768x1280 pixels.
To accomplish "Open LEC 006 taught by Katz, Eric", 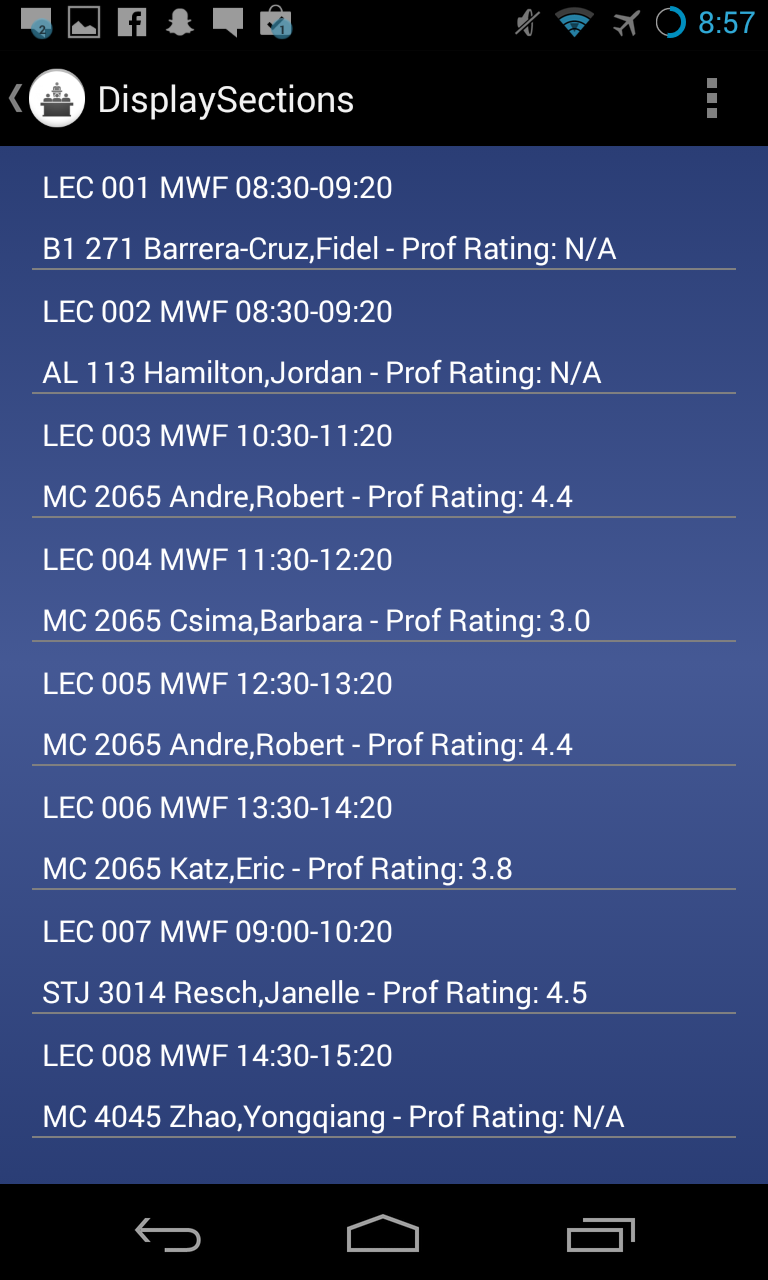I will [x=384, y=838].
